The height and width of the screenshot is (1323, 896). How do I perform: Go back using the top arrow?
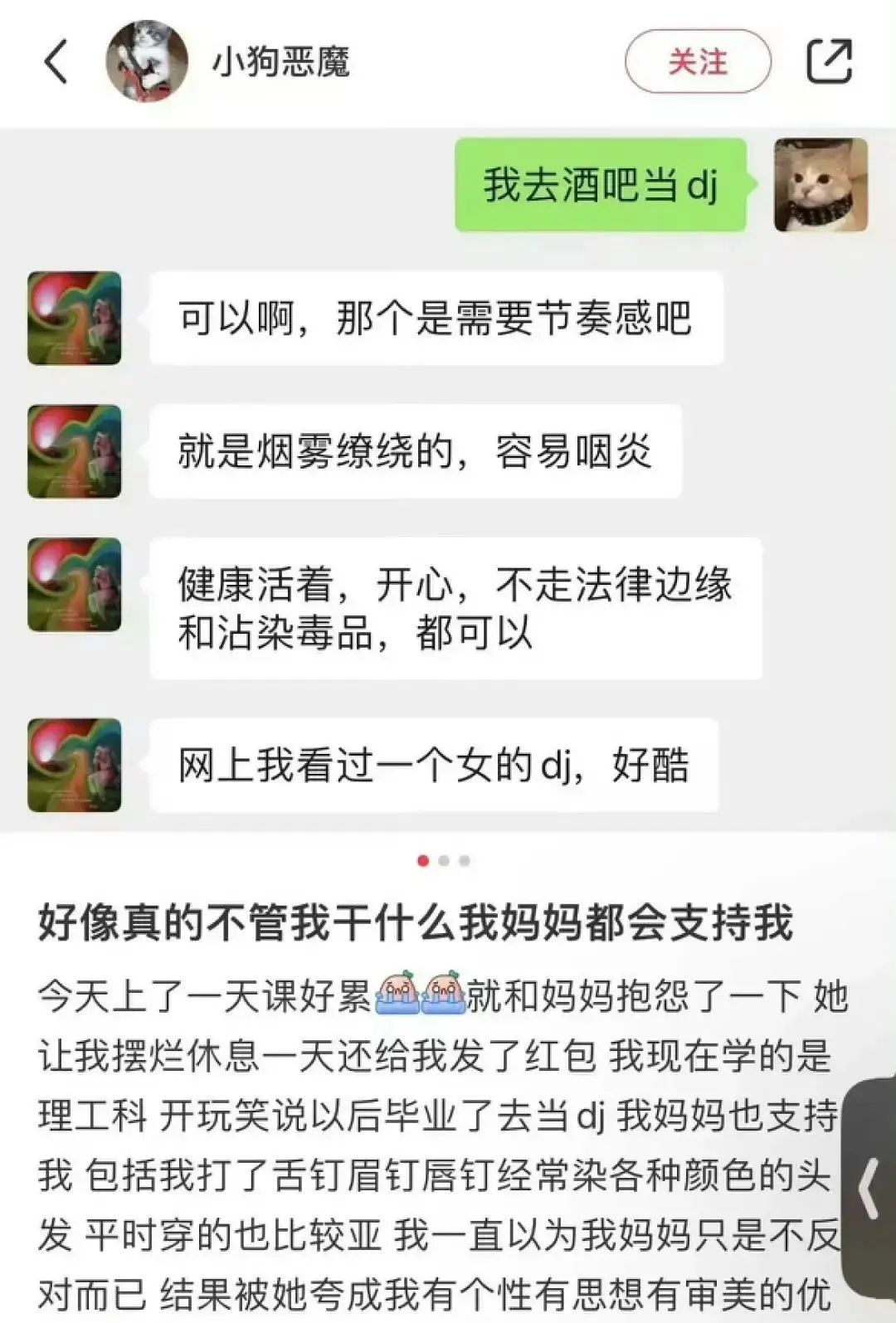pyautogui.click(x=56, y=61)
